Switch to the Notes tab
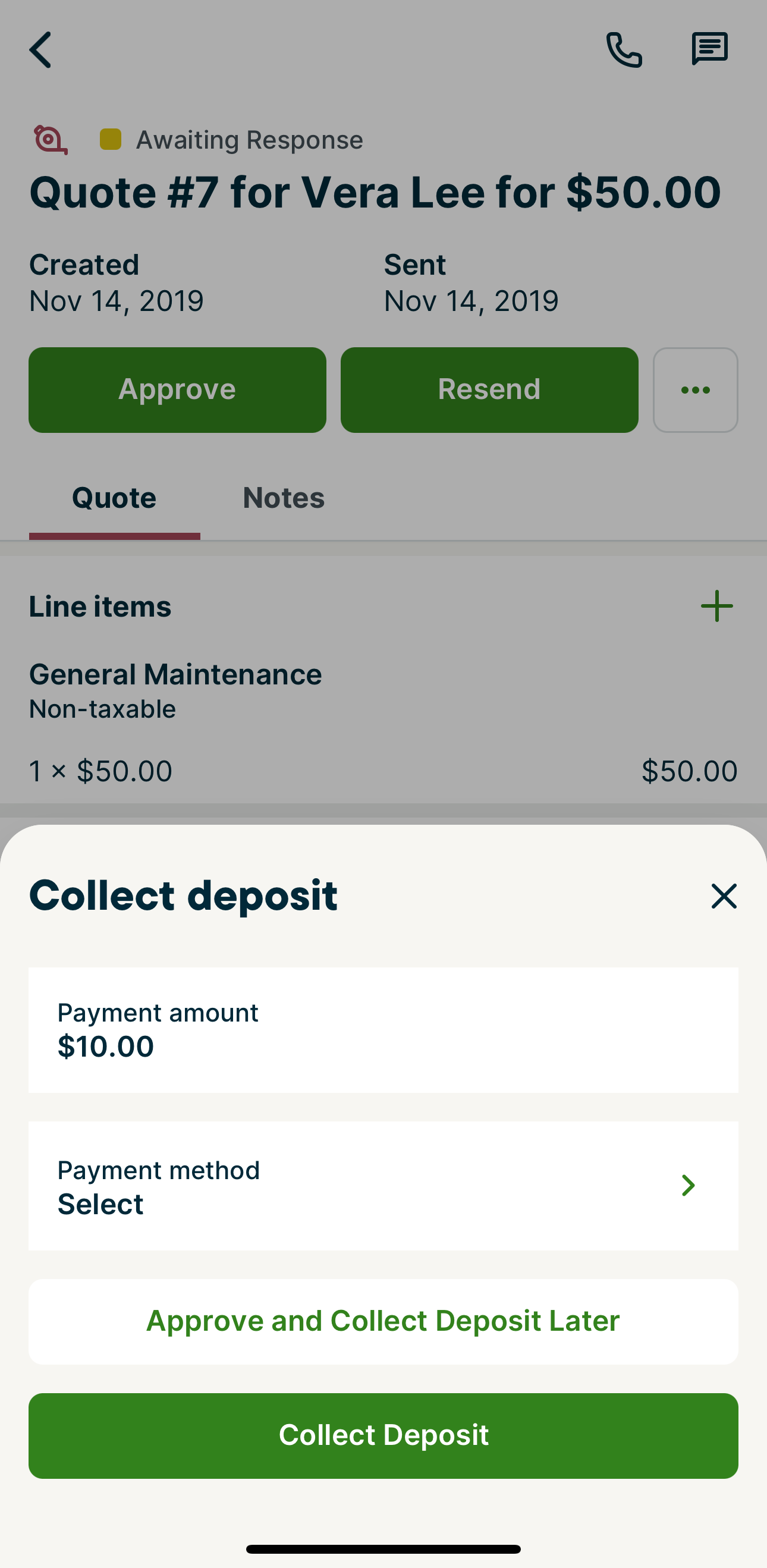The height and width of the screenshot is (1568, 767). [283, 498]
